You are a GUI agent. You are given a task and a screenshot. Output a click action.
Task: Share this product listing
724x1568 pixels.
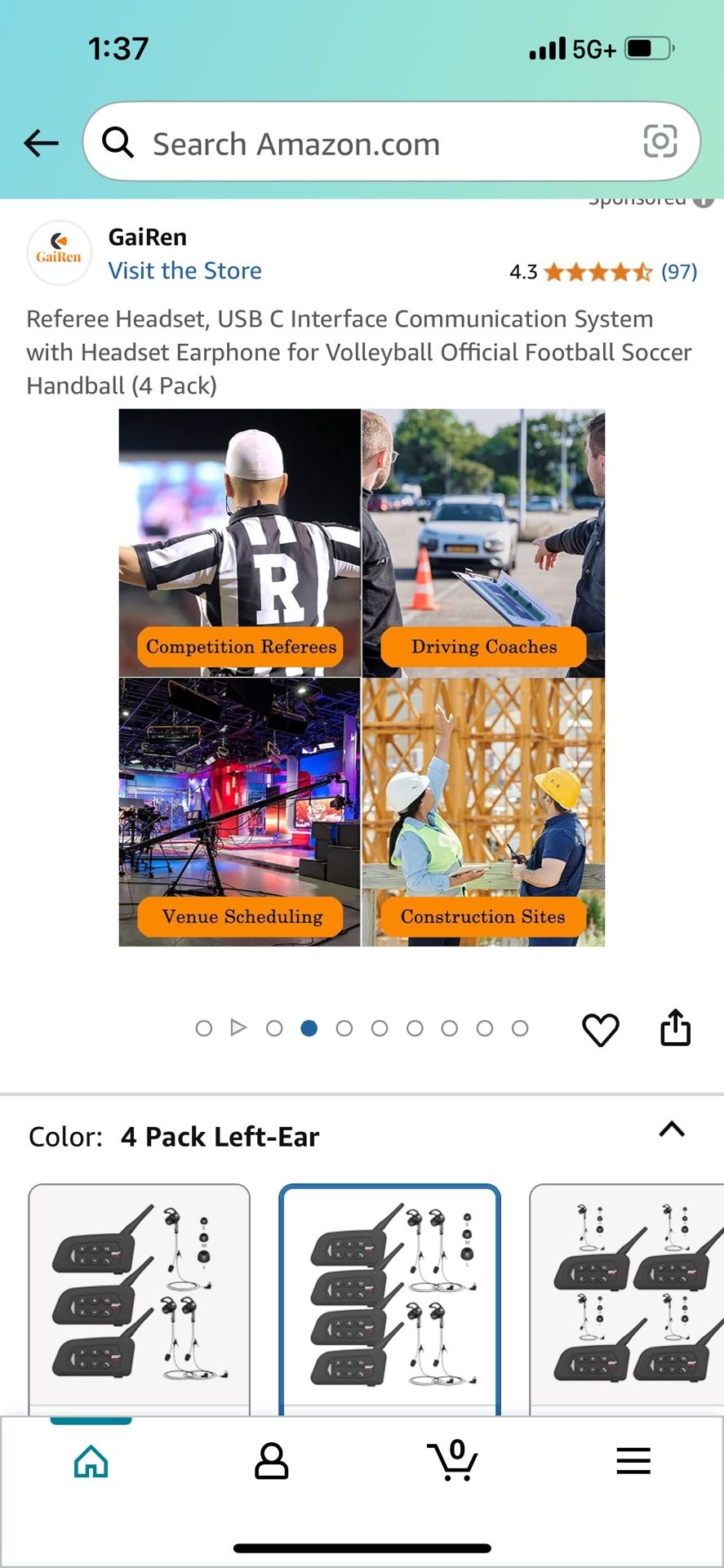point(675,1027)
